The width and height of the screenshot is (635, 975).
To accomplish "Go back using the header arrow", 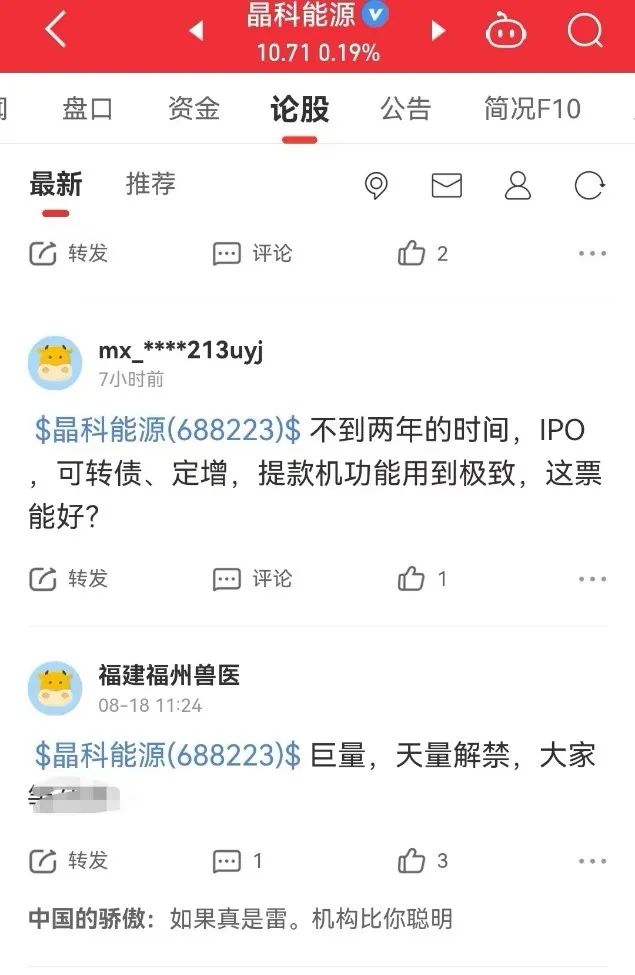I will pyautogui.click(x=56, y=31).
